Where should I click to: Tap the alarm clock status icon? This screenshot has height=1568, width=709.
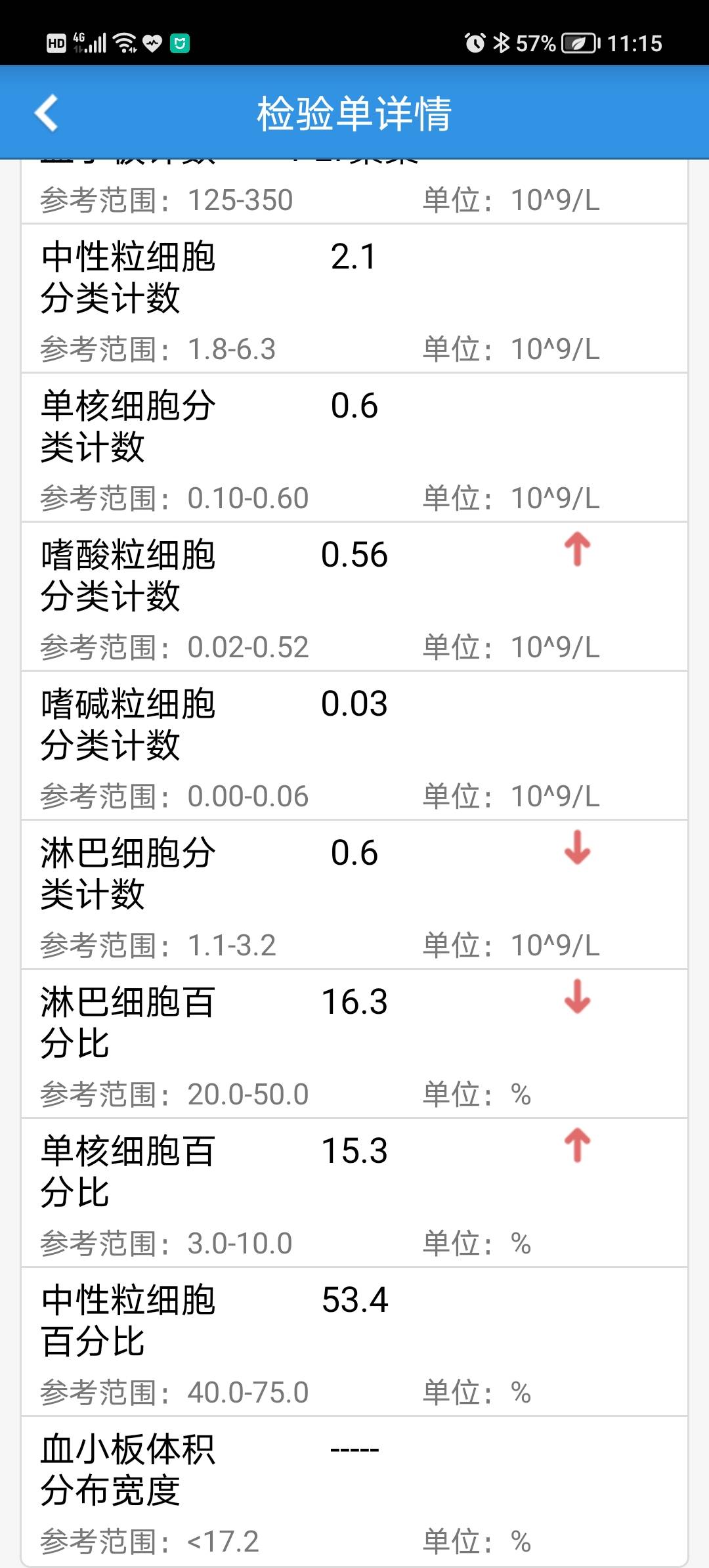point(474,43)
